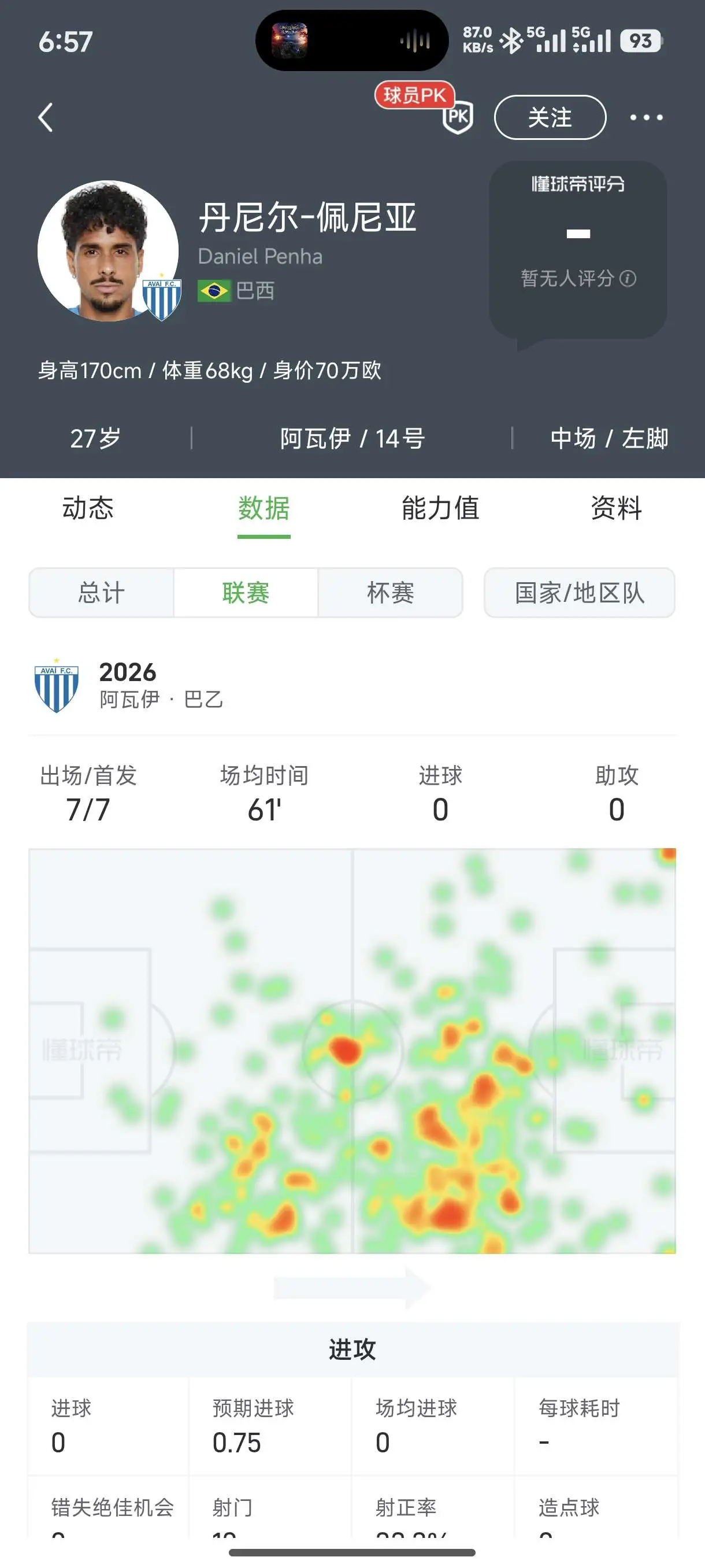Show 国家/地区队 statistics

[579, 593]
